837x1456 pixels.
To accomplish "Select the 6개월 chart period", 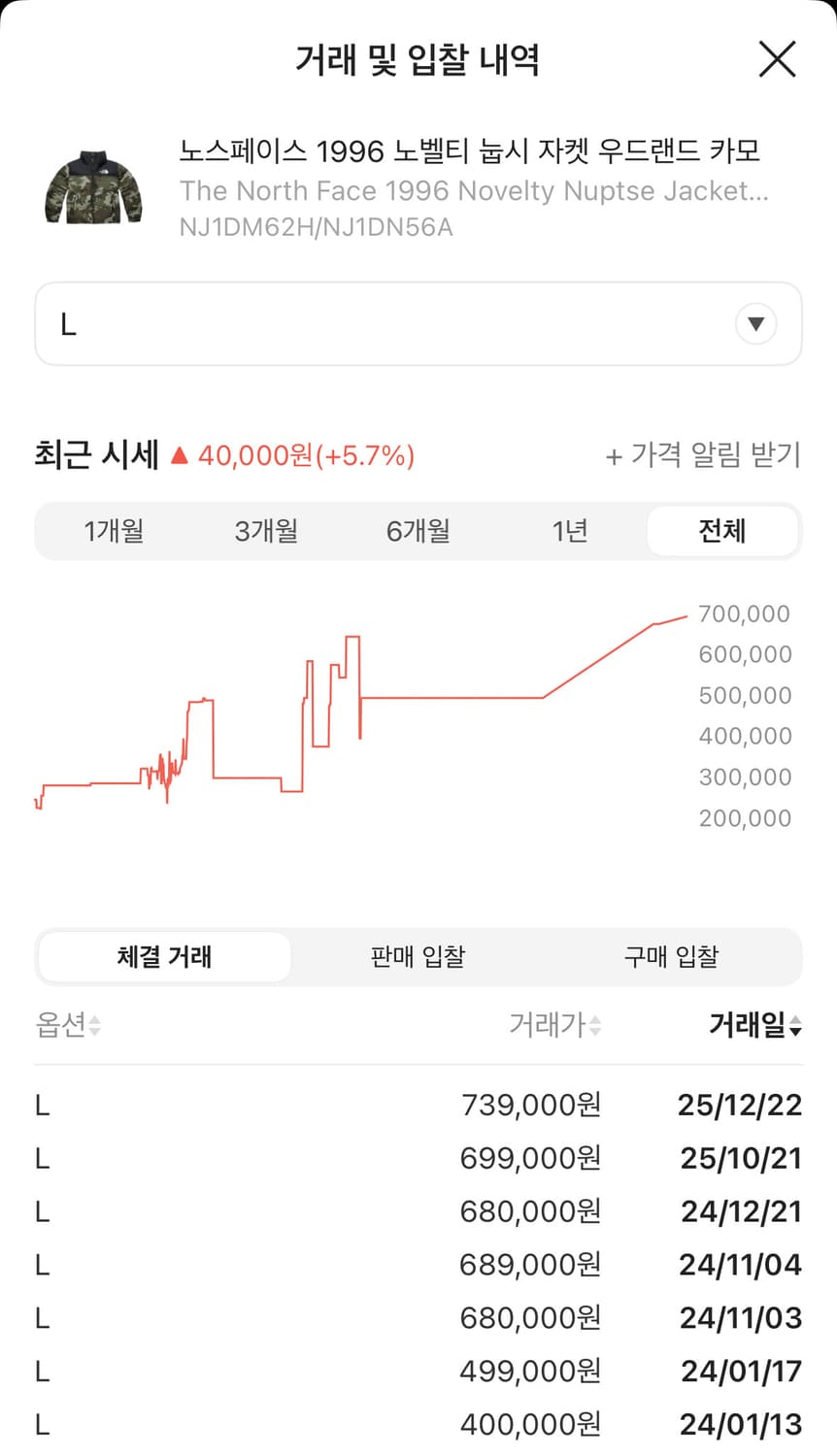I will 418,531.
